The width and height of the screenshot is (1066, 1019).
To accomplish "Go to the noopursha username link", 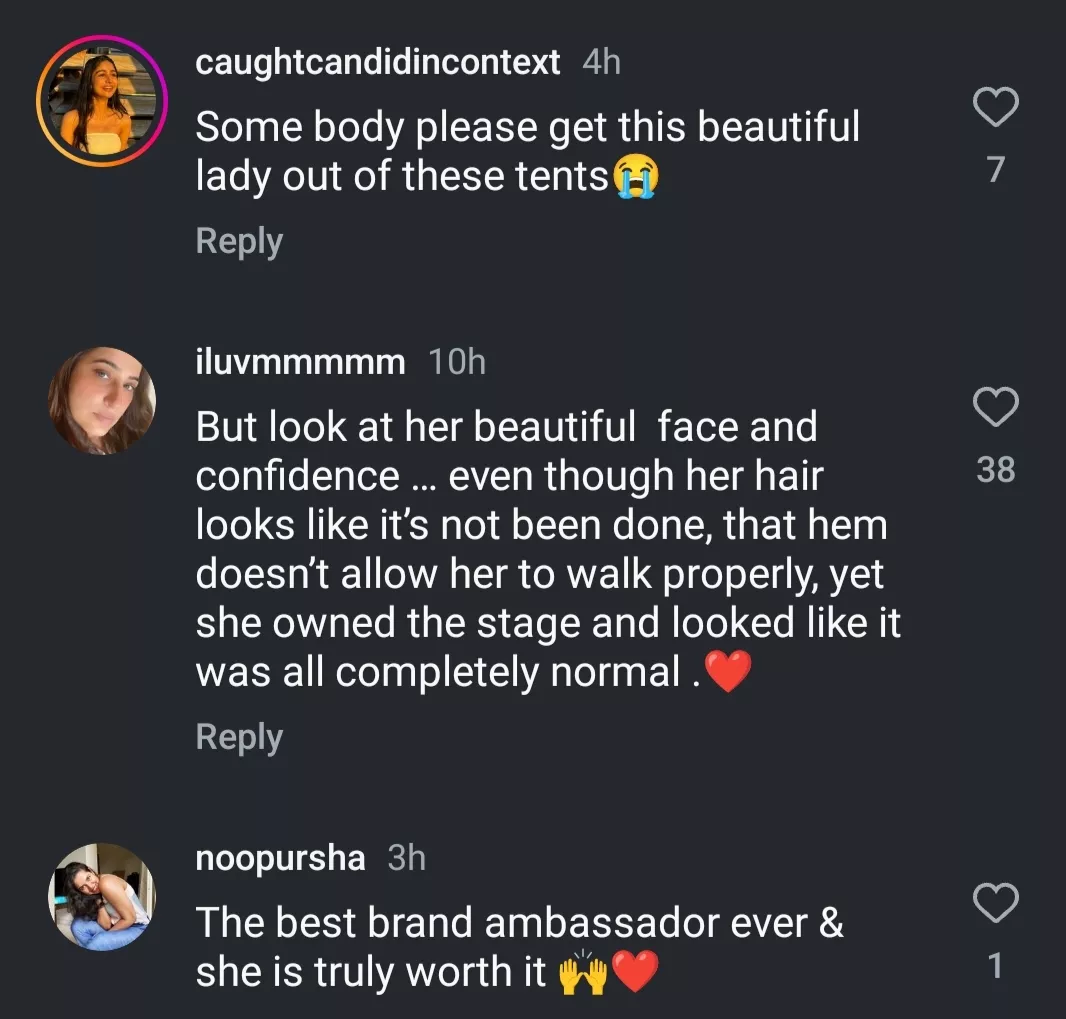I will [280, 858].
